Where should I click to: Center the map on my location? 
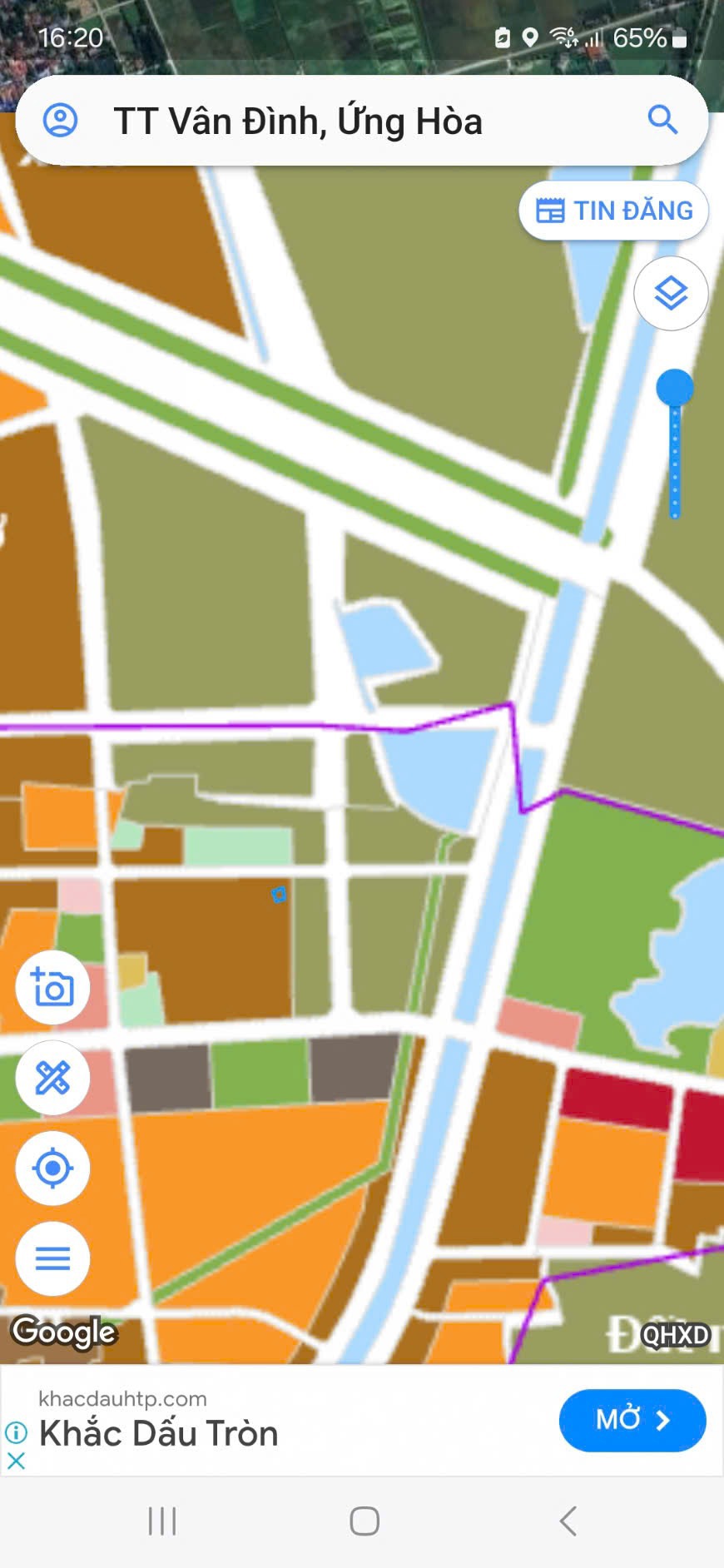52,1169
